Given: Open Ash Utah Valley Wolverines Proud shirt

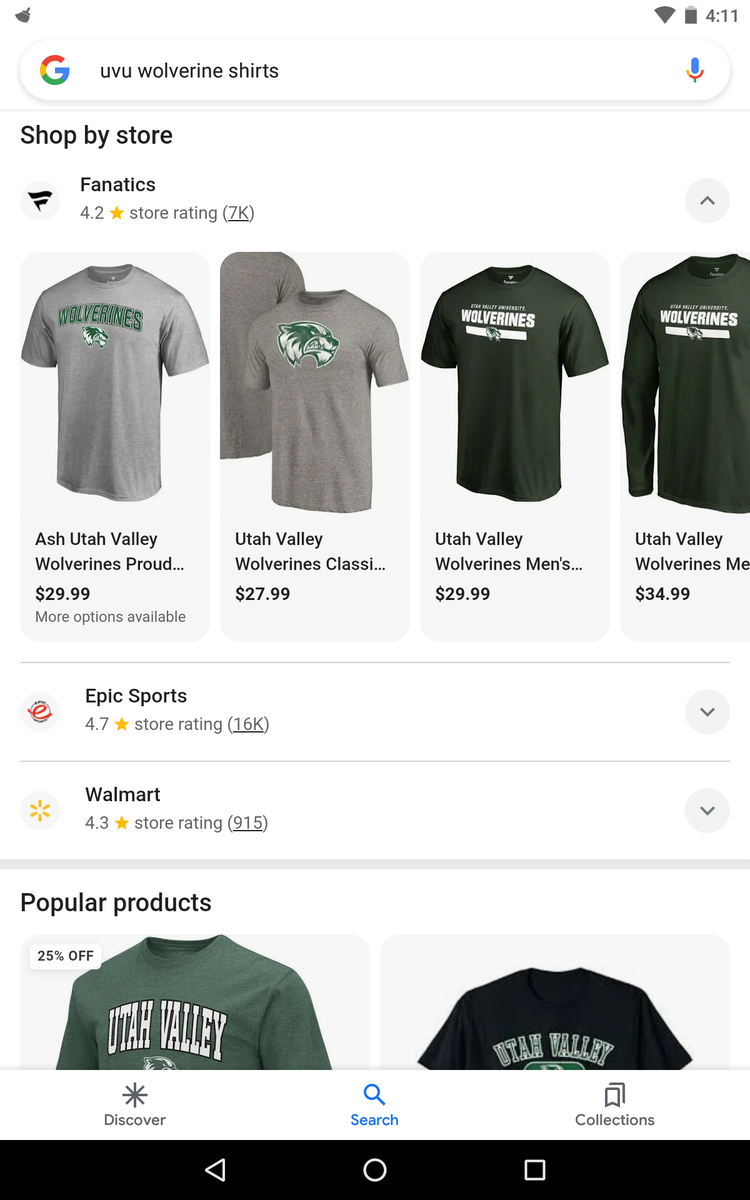Looking at the screenshot, I should tap(115, 445).
